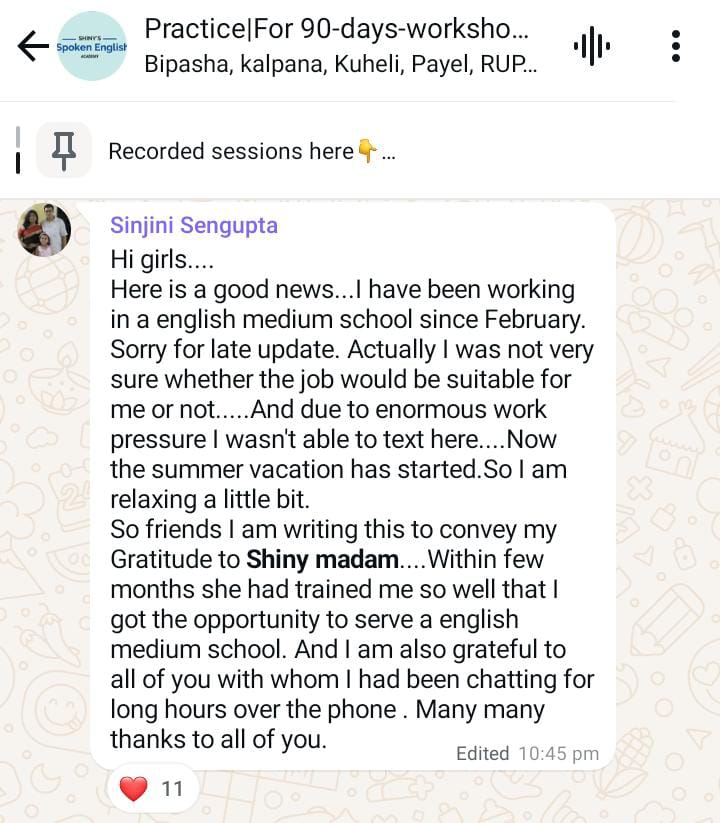Open the three-dot overflow menu
The image size is (720, 823).
click(x=677, y=46)
